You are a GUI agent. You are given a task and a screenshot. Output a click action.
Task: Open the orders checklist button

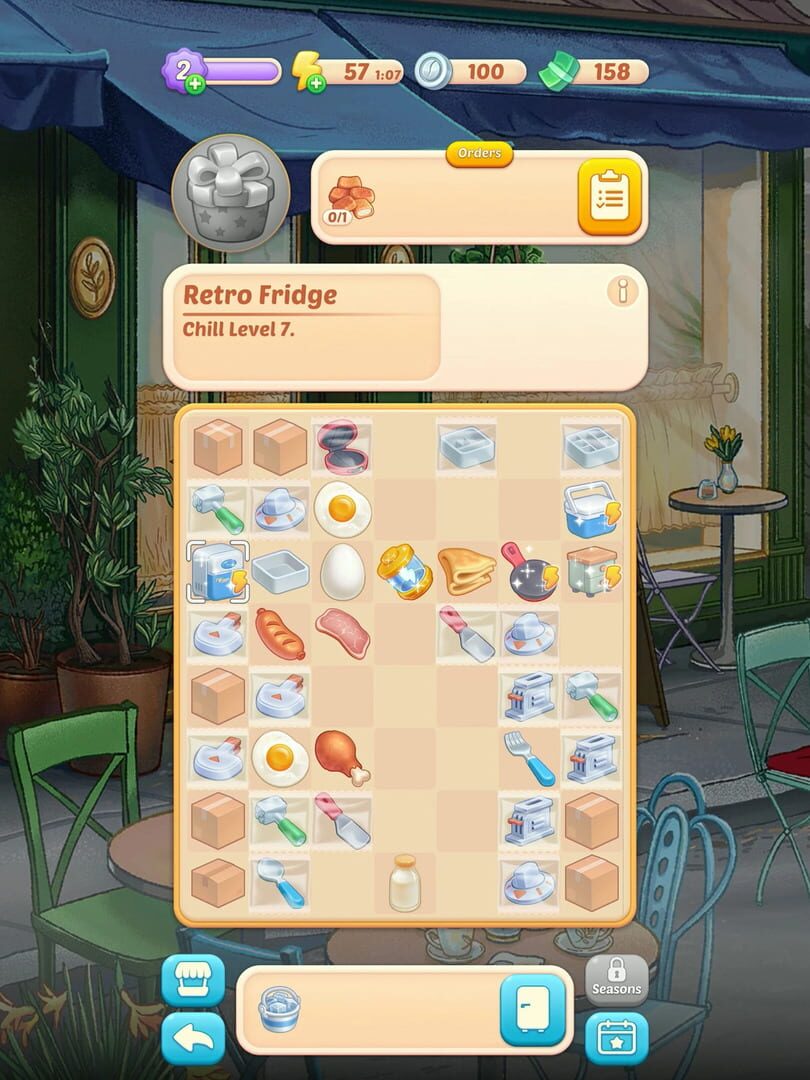pos(609,197)
